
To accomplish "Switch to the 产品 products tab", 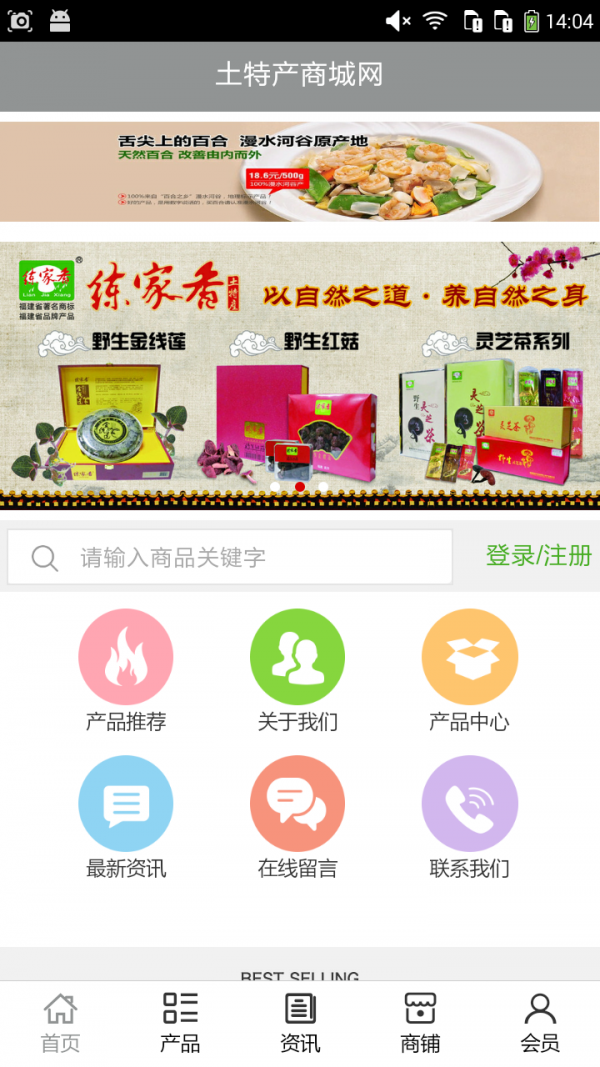I will 180,1023.
